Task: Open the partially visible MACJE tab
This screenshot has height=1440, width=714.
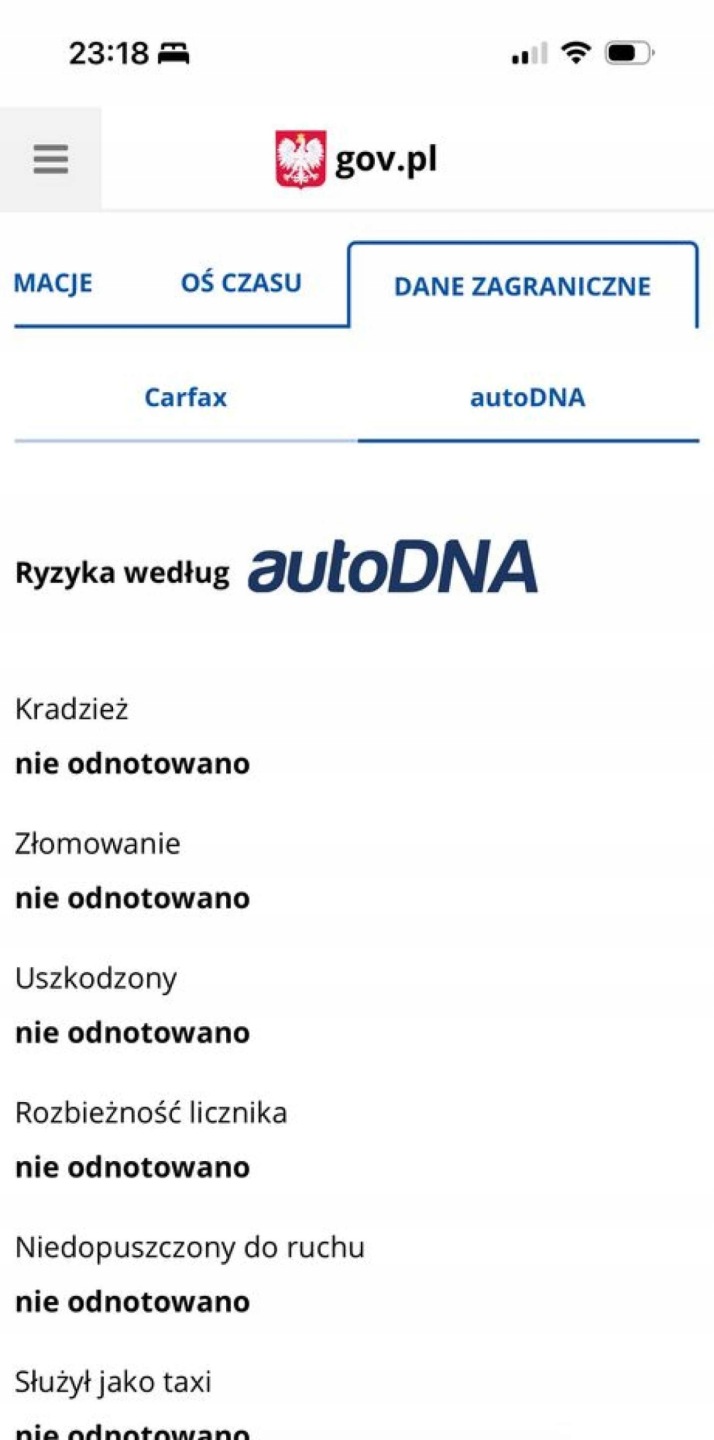Action: 53,283
